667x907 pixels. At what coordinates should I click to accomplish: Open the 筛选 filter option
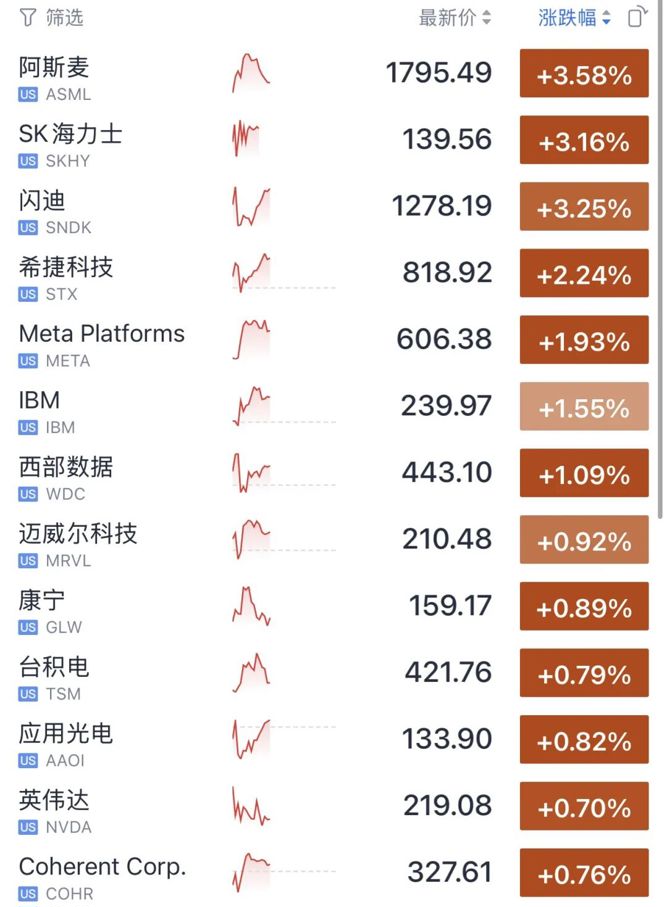pos(51,18)
